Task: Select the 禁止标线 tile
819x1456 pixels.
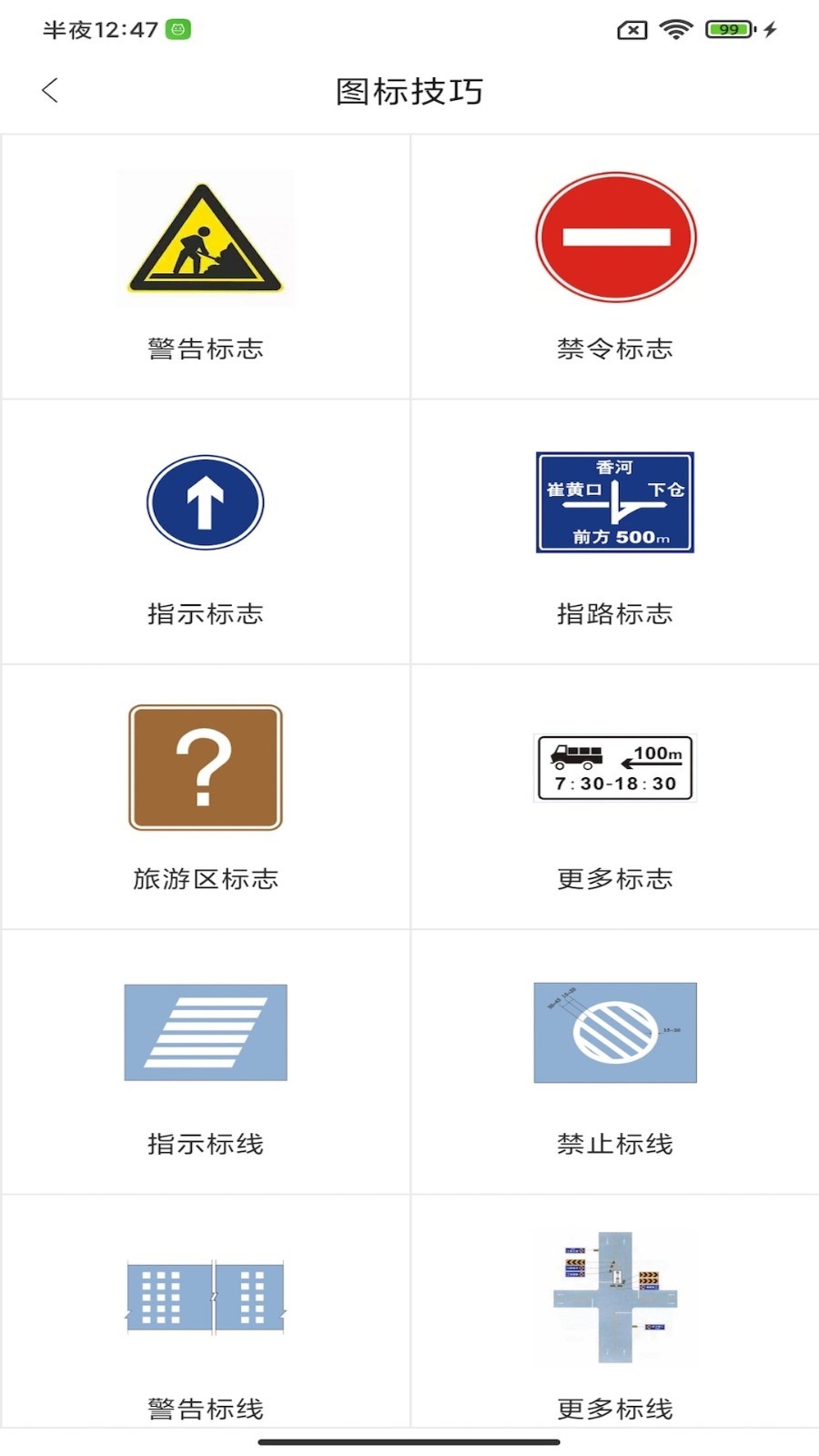Action: [615, 1062]
